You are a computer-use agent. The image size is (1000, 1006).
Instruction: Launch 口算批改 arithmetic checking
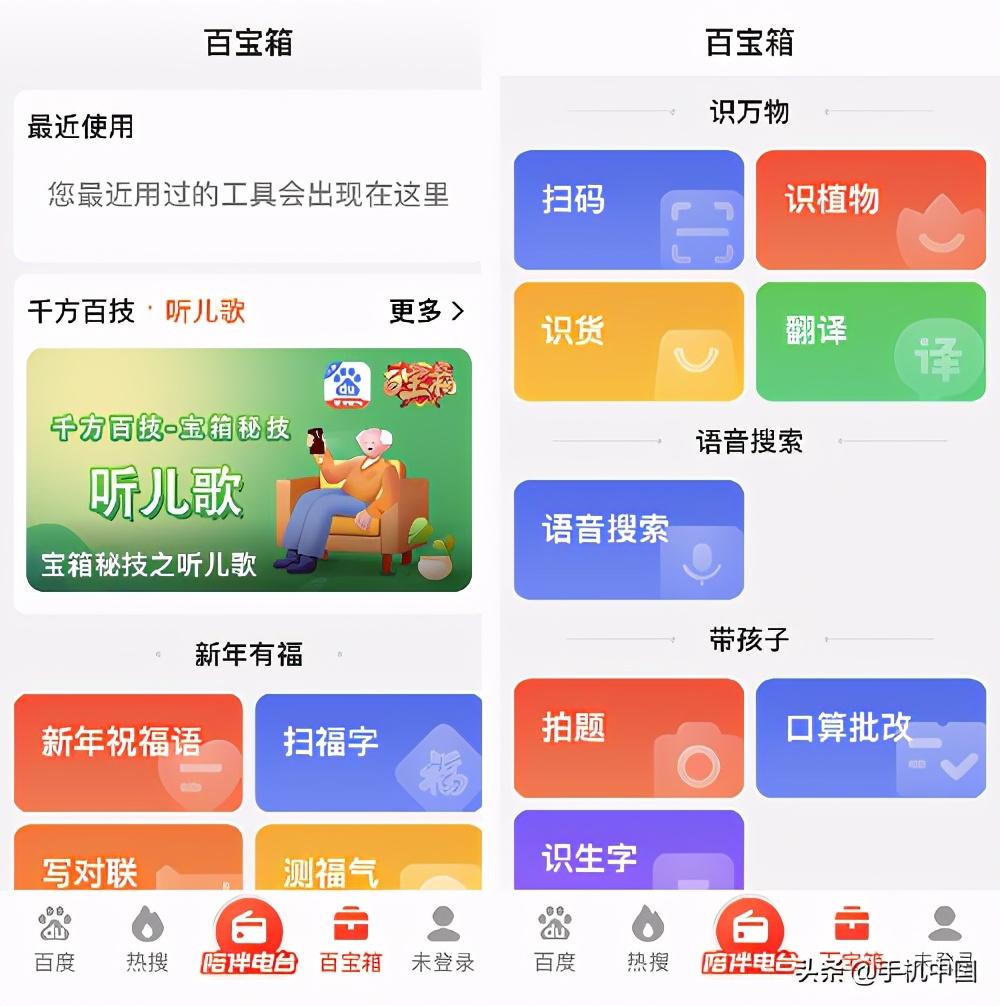pos(870,738)
